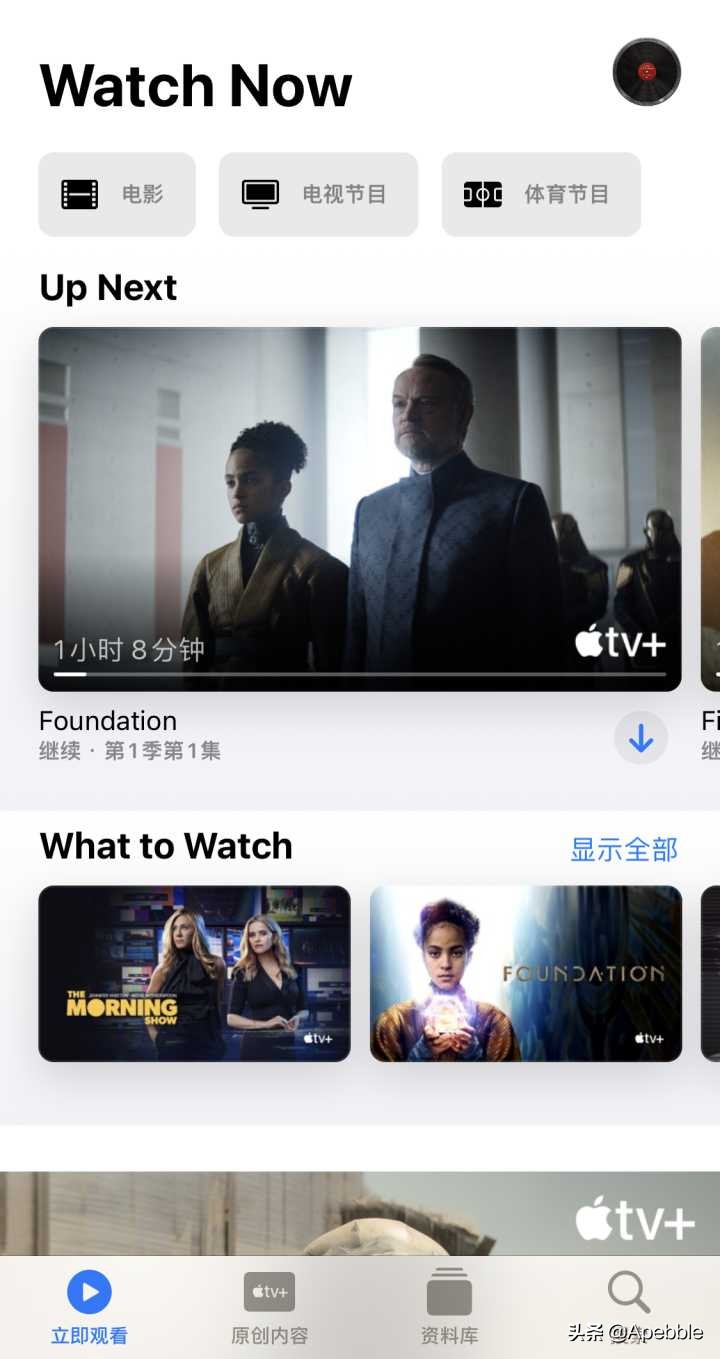Open 显示全部 for What to Watch
This screenshot has width=720, height=1359.
point(623,847)
